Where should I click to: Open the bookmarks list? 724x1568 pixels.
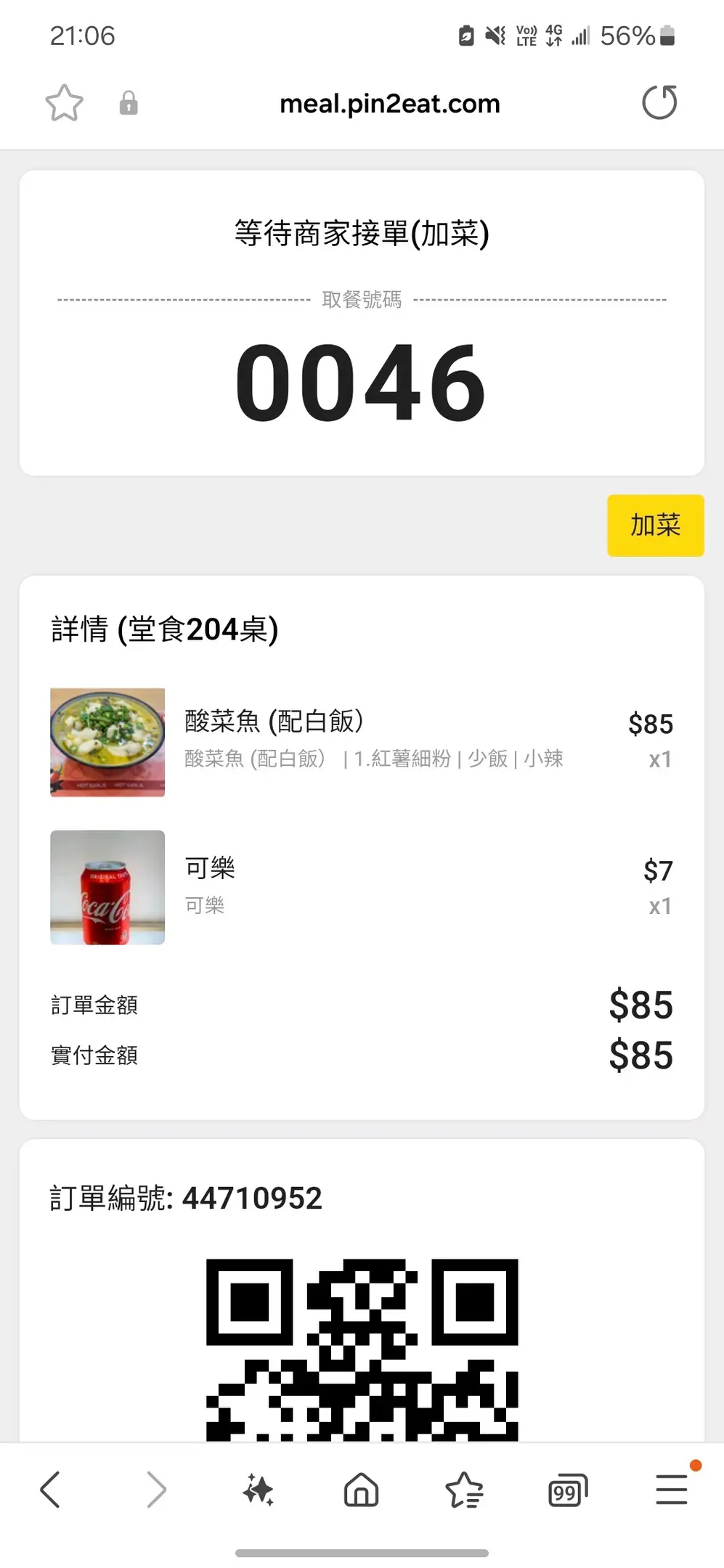tap(464, 1490)
